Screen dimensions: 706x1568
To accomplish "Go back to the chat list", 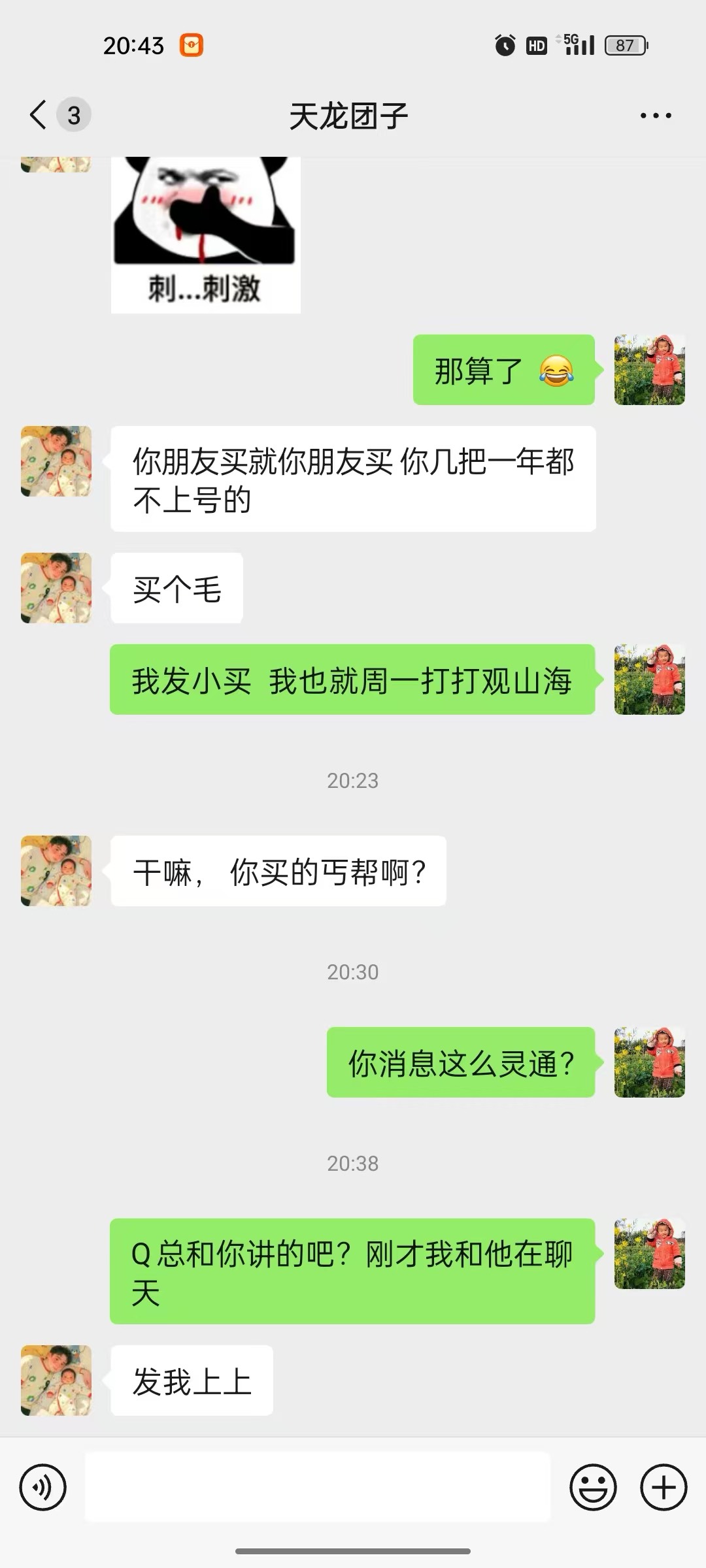I will click(39, 116).
